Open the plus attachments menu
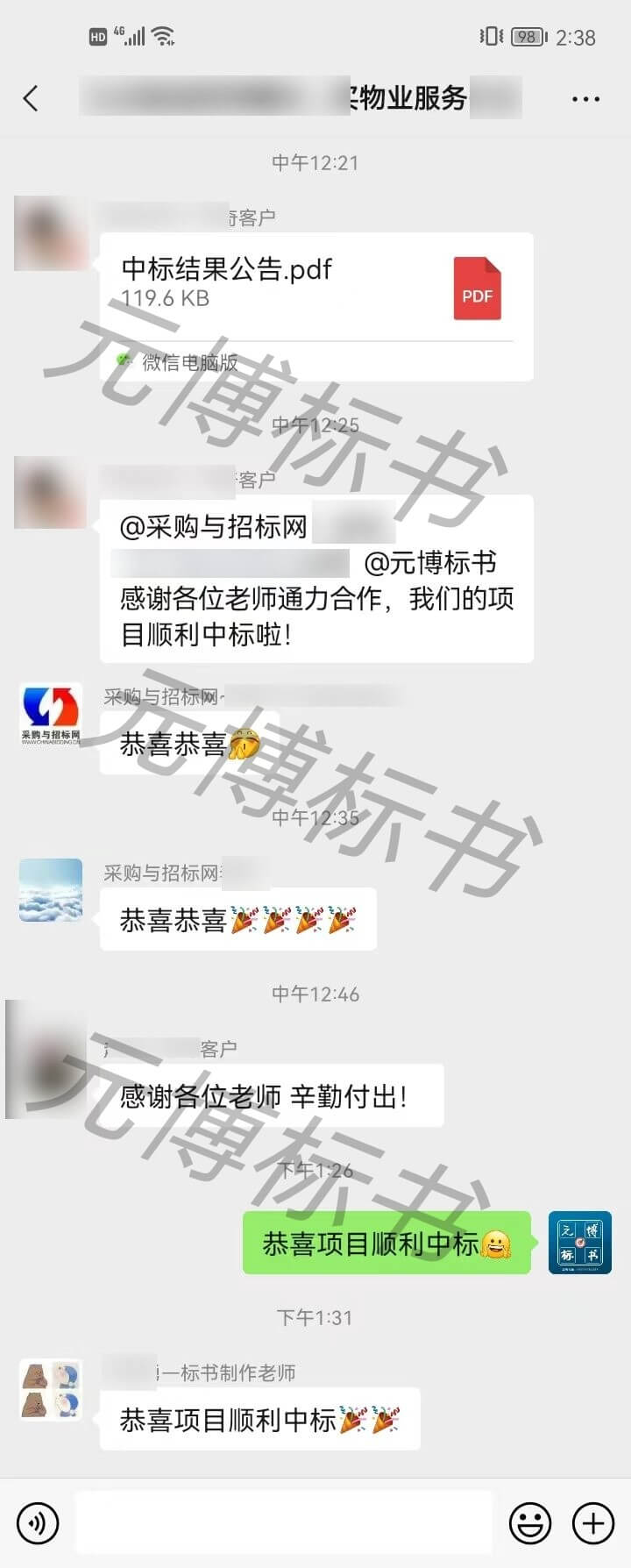Image resolution: width=631 pixels, height=1568 pixels. [x=593, y=1523]
